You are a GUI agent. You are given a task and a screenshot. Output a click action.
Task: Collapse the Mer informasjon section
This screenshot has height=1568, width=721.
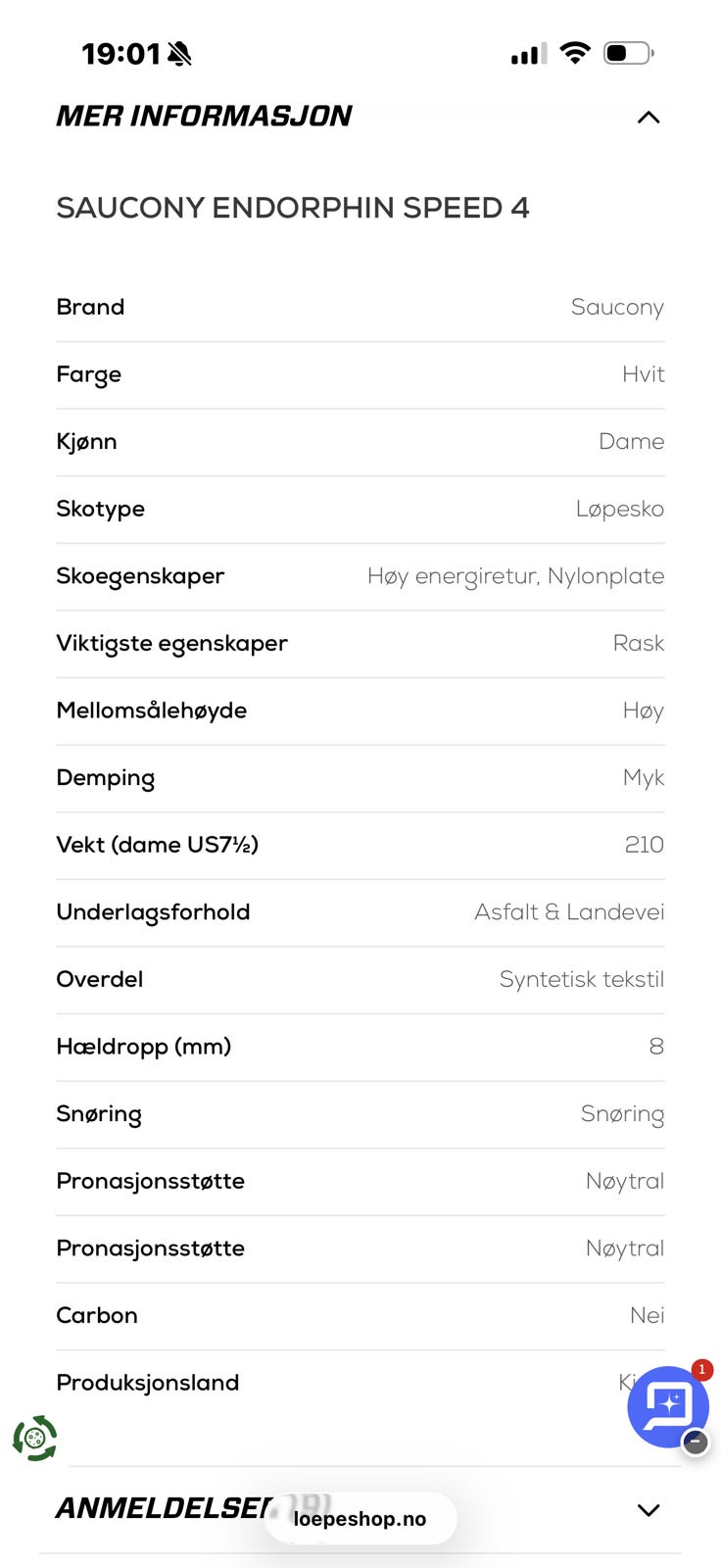648,117
